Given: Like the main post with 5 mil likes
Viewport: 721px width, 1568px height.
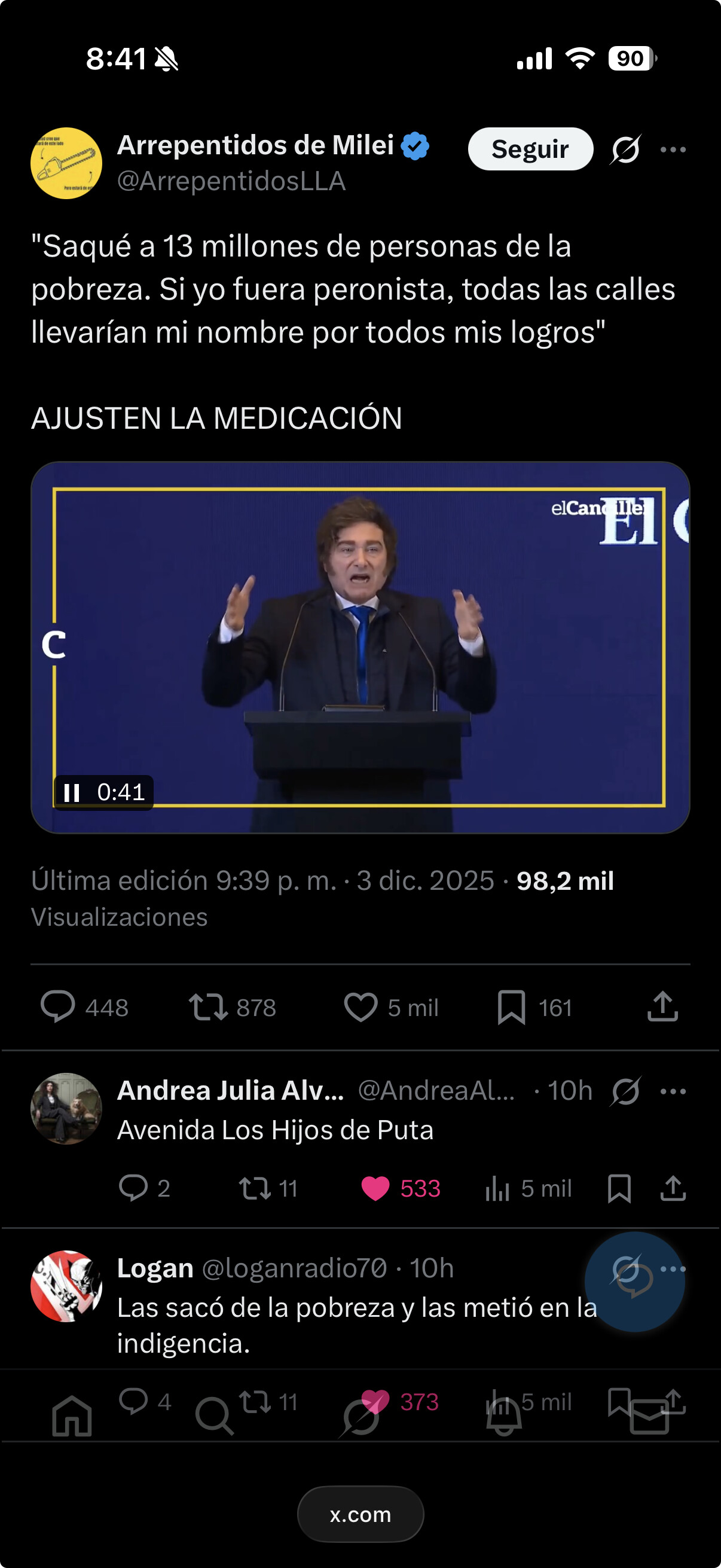Looking at the screenshot, I should coord(361,1007).
